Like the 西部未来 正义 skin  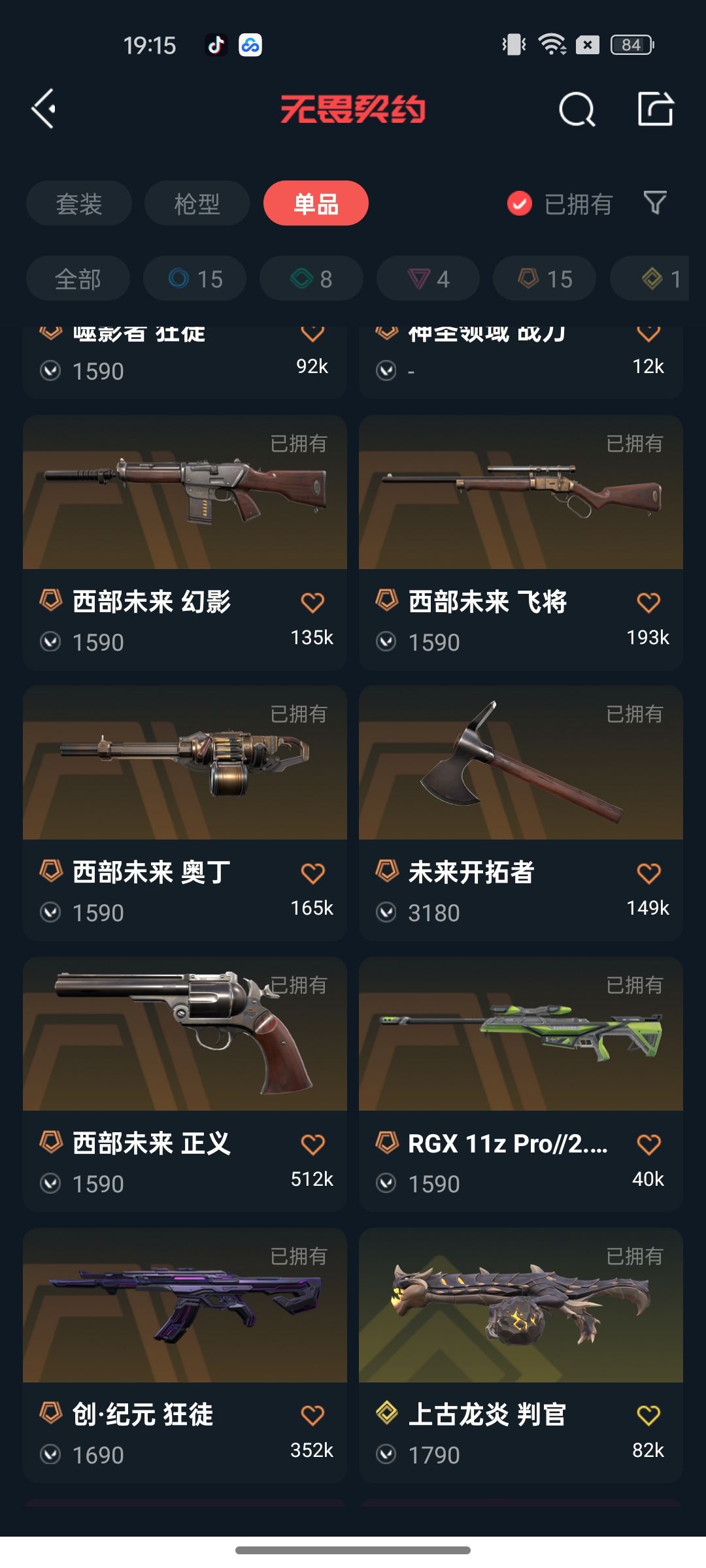(312, 1144)
